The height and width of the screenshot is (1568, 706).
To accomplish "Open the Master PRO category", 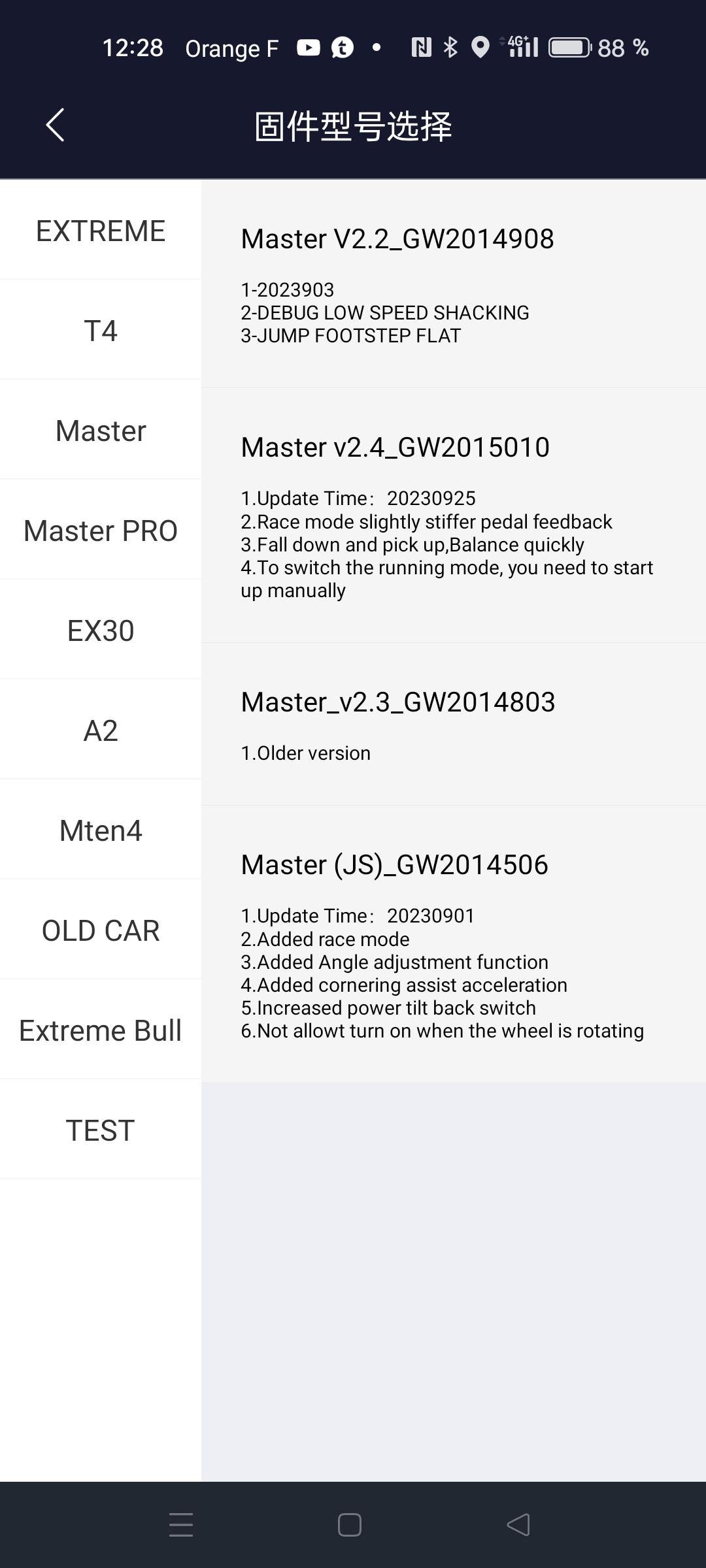I will click(x=101, y=530).
